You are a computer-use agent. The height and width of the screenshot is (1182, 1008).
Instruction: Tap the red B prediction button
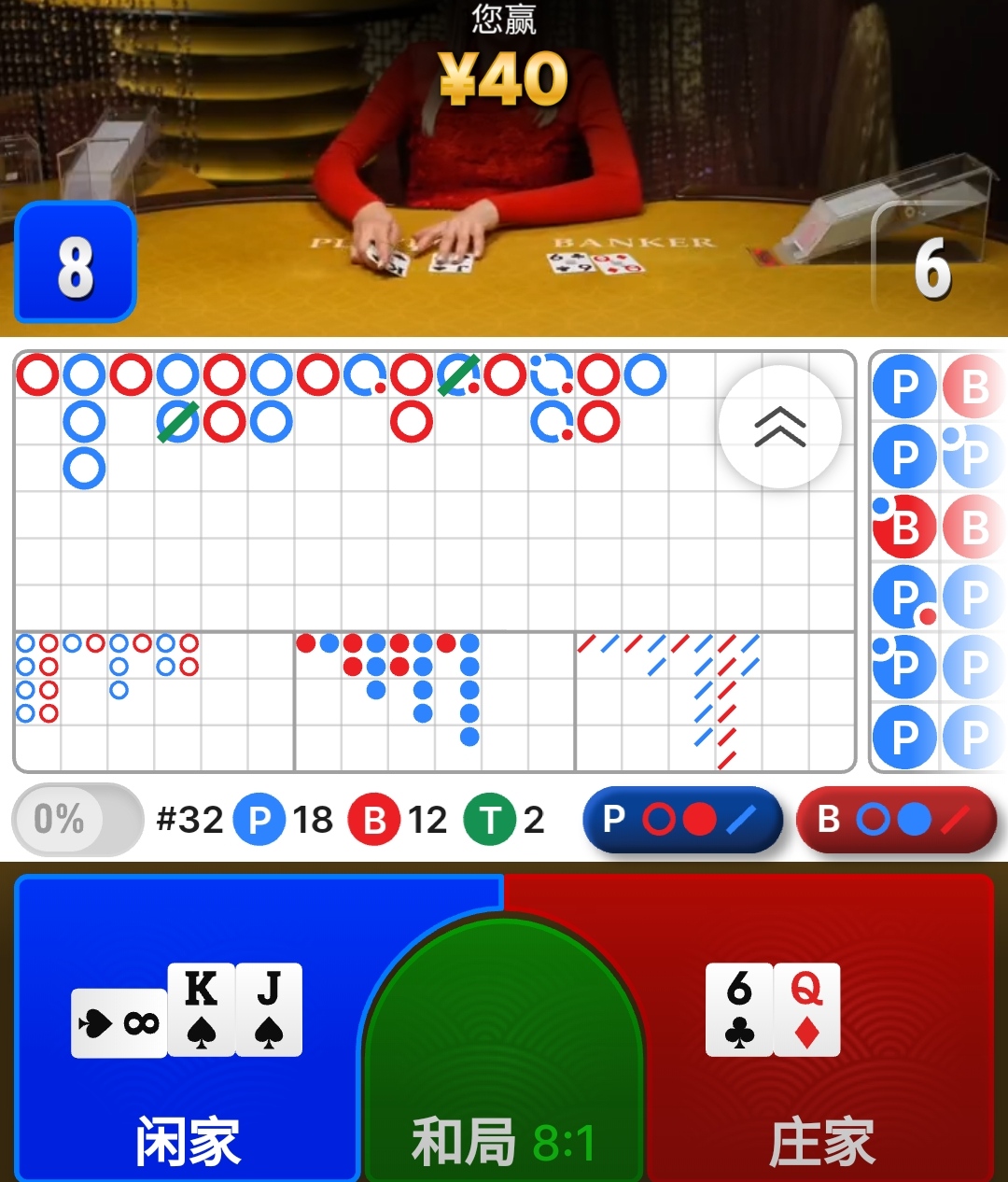[x=896, y=820]
